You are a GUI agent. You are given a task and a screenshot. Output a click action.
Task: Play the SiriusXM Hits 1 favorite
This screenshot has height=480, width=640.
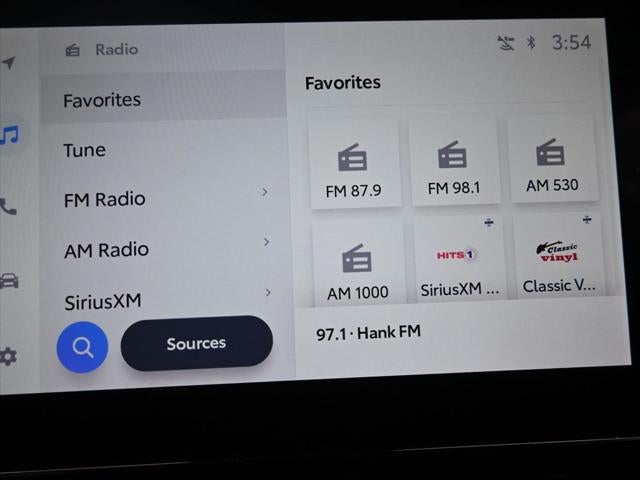click(x=458, y=263)
